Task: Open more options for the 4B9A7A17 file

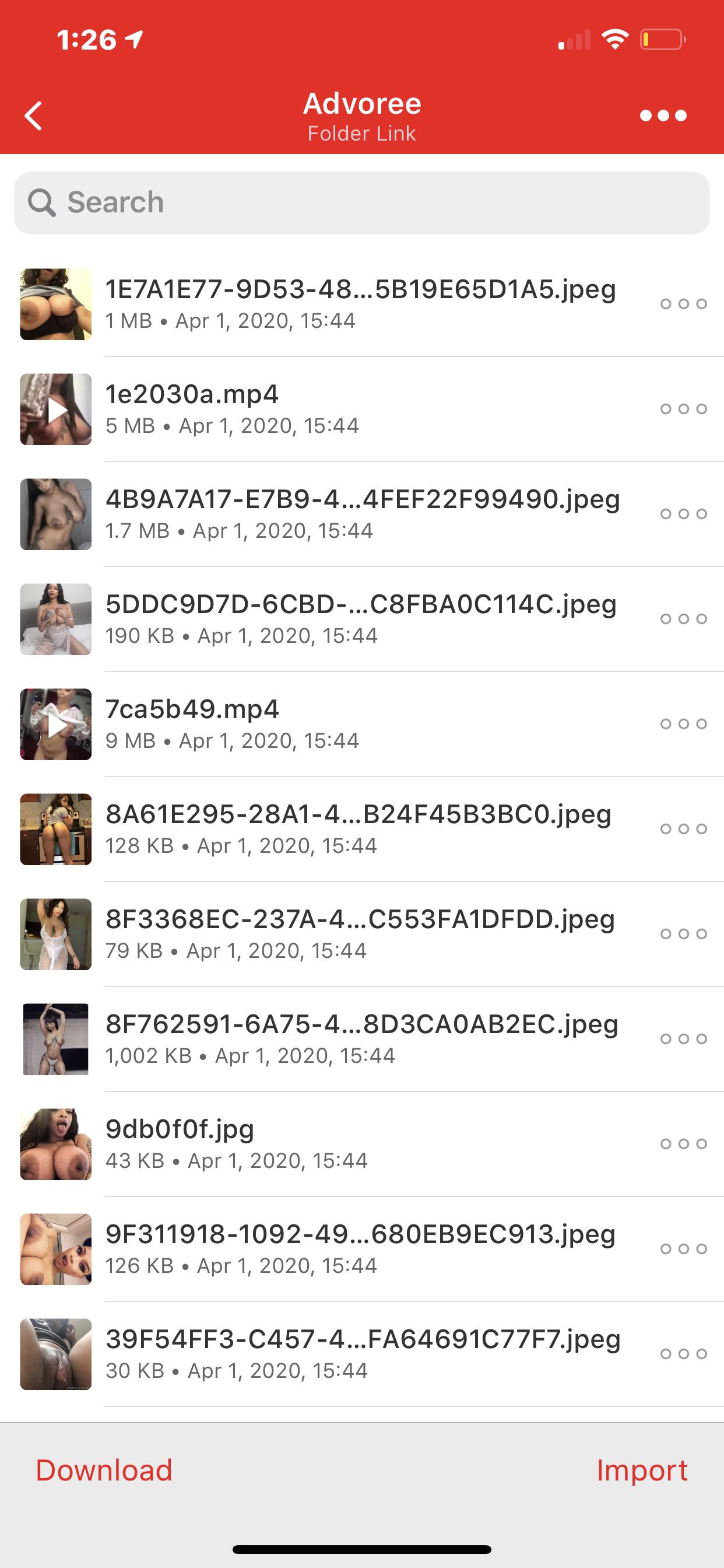Action: click(683, 514)
